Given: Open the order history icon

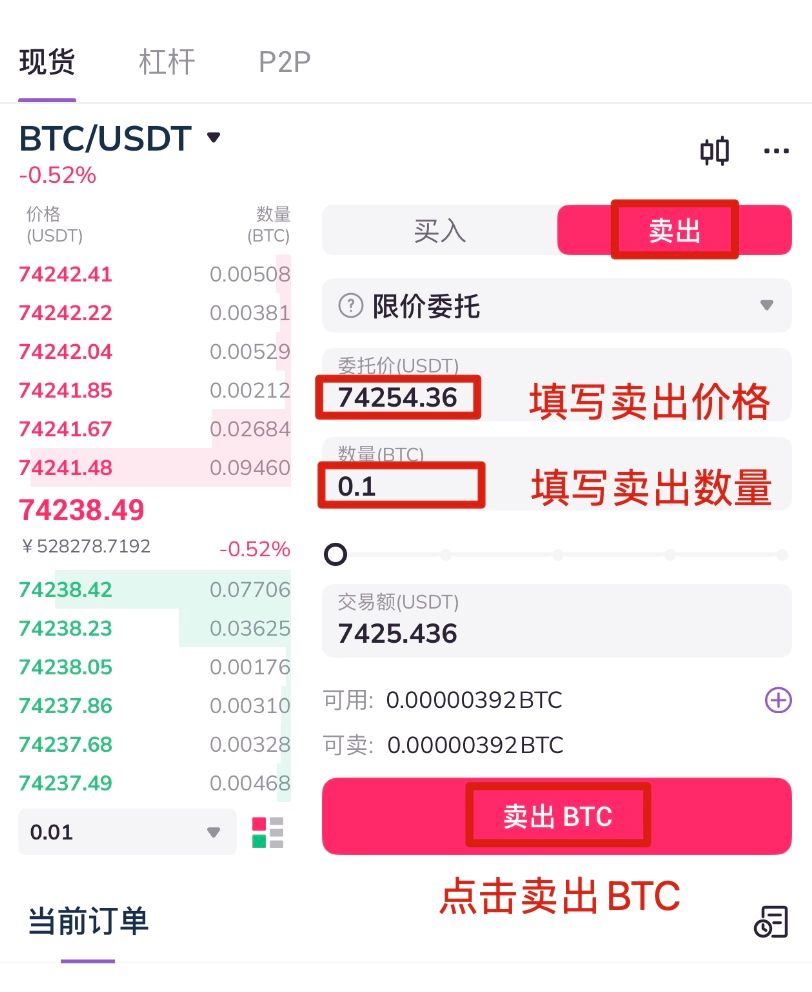Looking at the screenshot, I should pyautogui.click(x=770, y=922).
